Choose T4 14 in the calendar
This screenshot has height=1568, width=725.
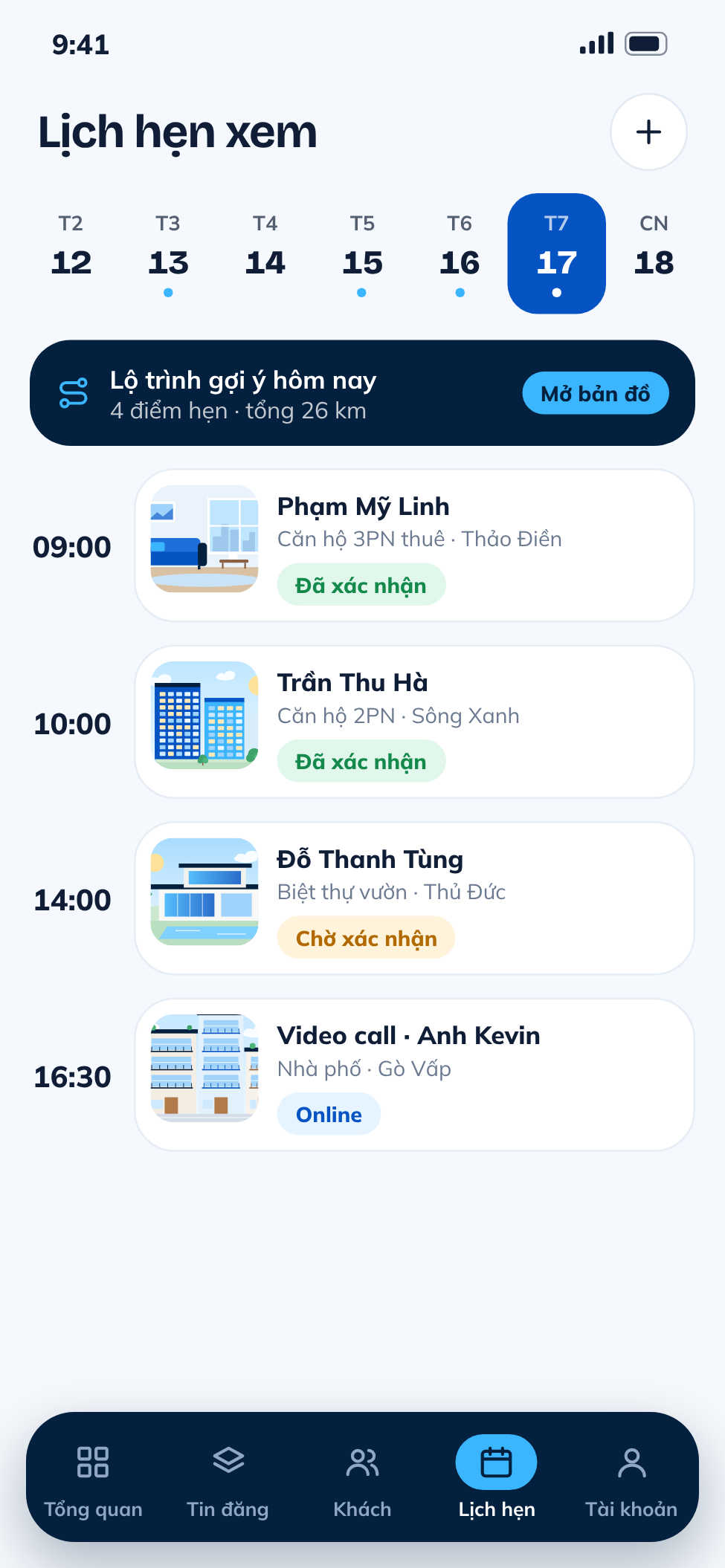click(x=265, y=253)
